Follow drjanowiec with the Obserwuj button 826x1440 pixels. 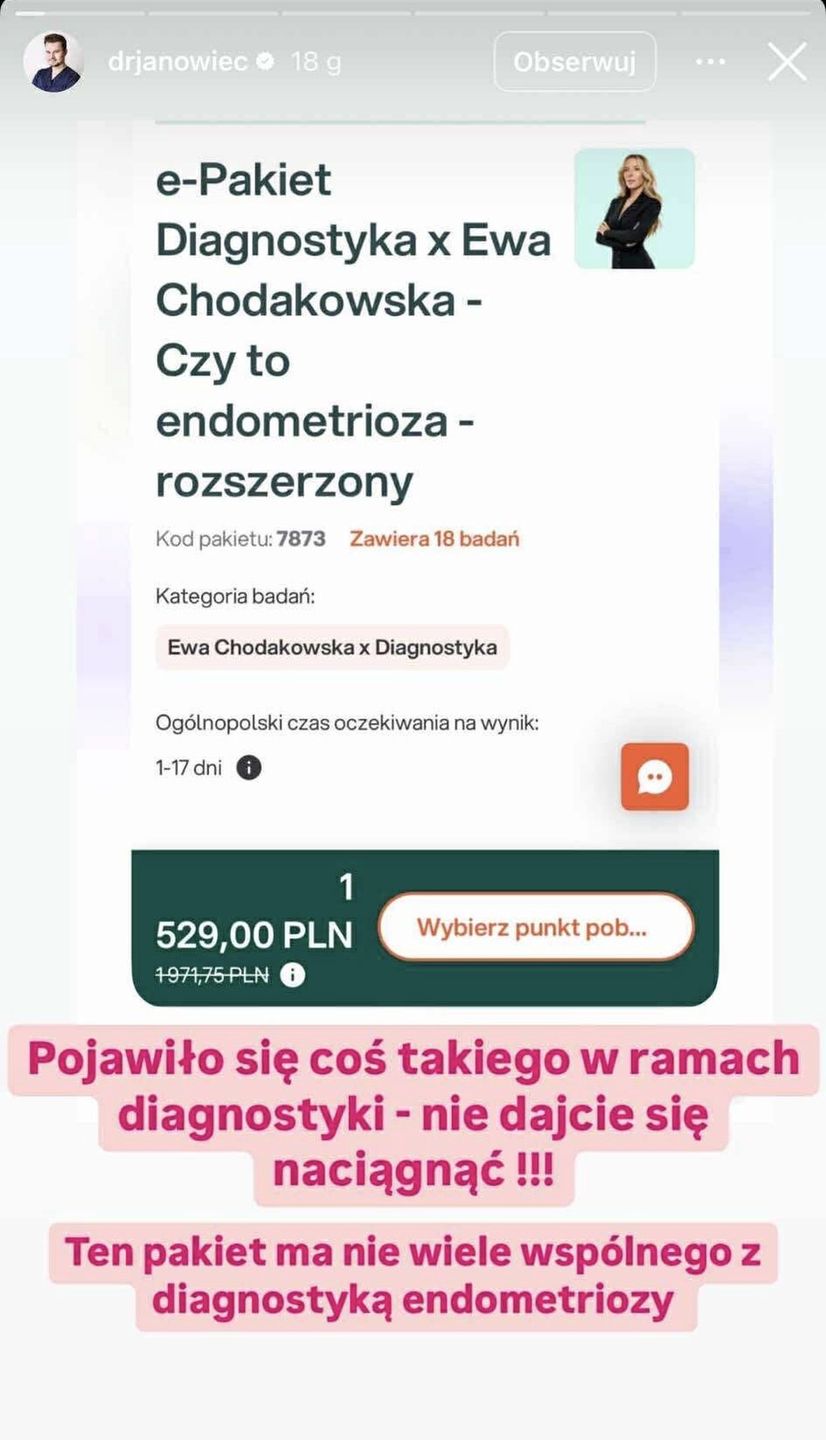(575, 62)
